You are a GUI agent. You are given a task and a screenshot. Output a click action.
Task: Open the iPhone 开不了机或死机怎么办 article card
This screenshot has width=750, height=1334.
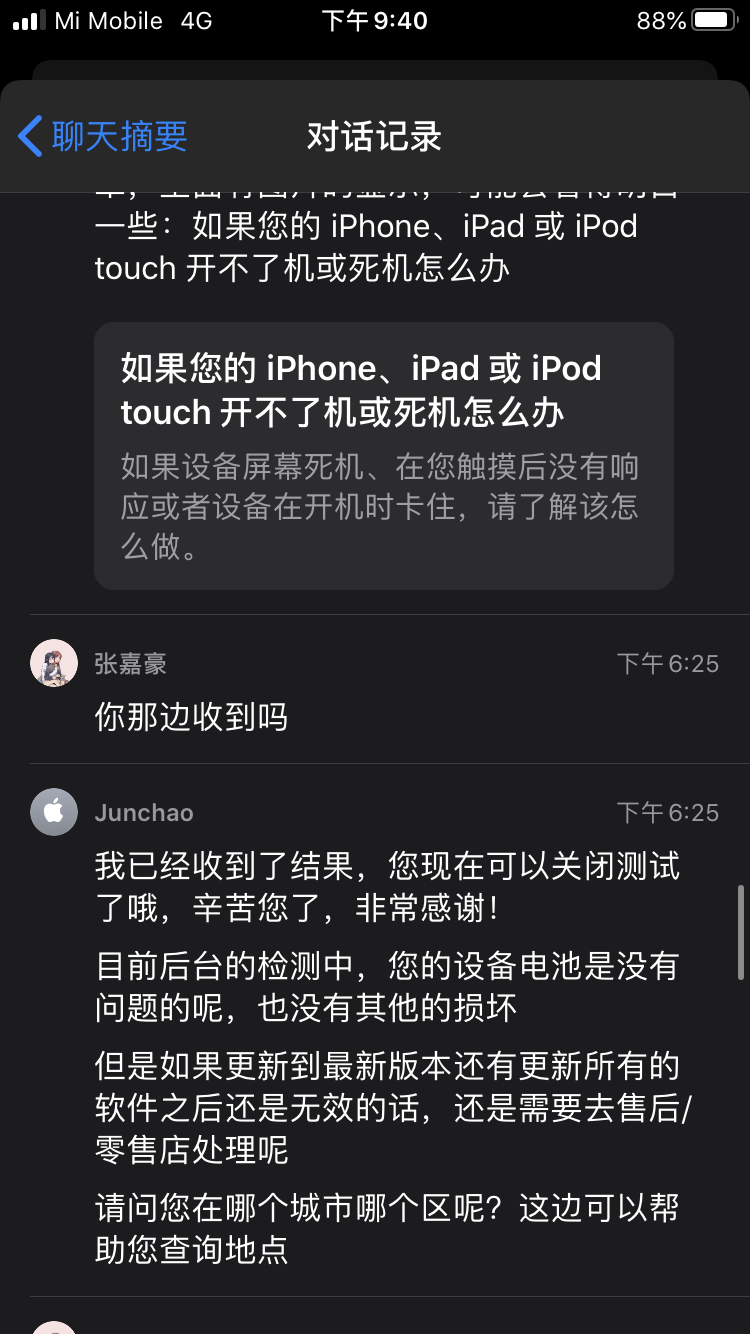[383, 455]
